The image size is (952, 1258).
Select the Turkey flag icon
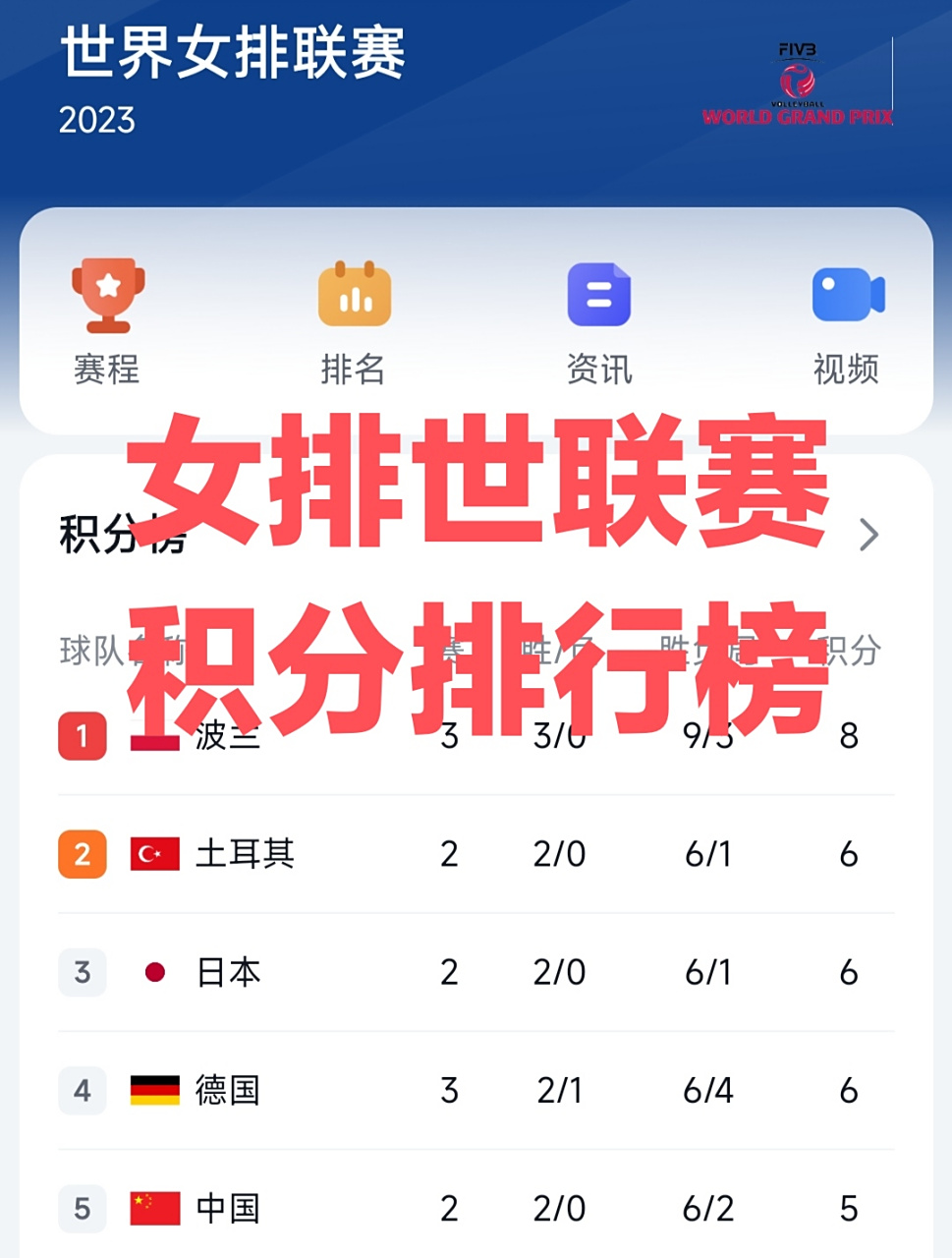pyautogui.click(x=154, y=854)
